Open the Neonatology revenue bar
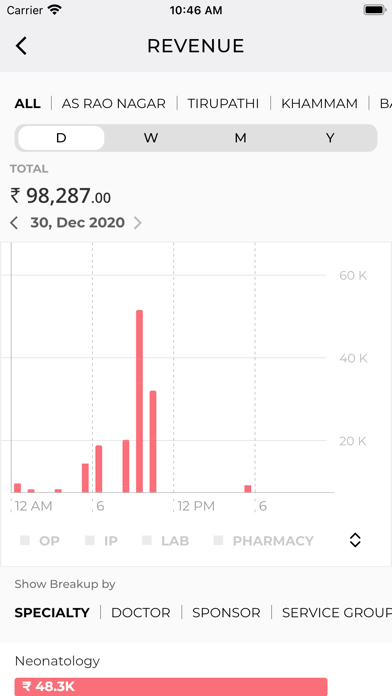 [x=171, y=687]
